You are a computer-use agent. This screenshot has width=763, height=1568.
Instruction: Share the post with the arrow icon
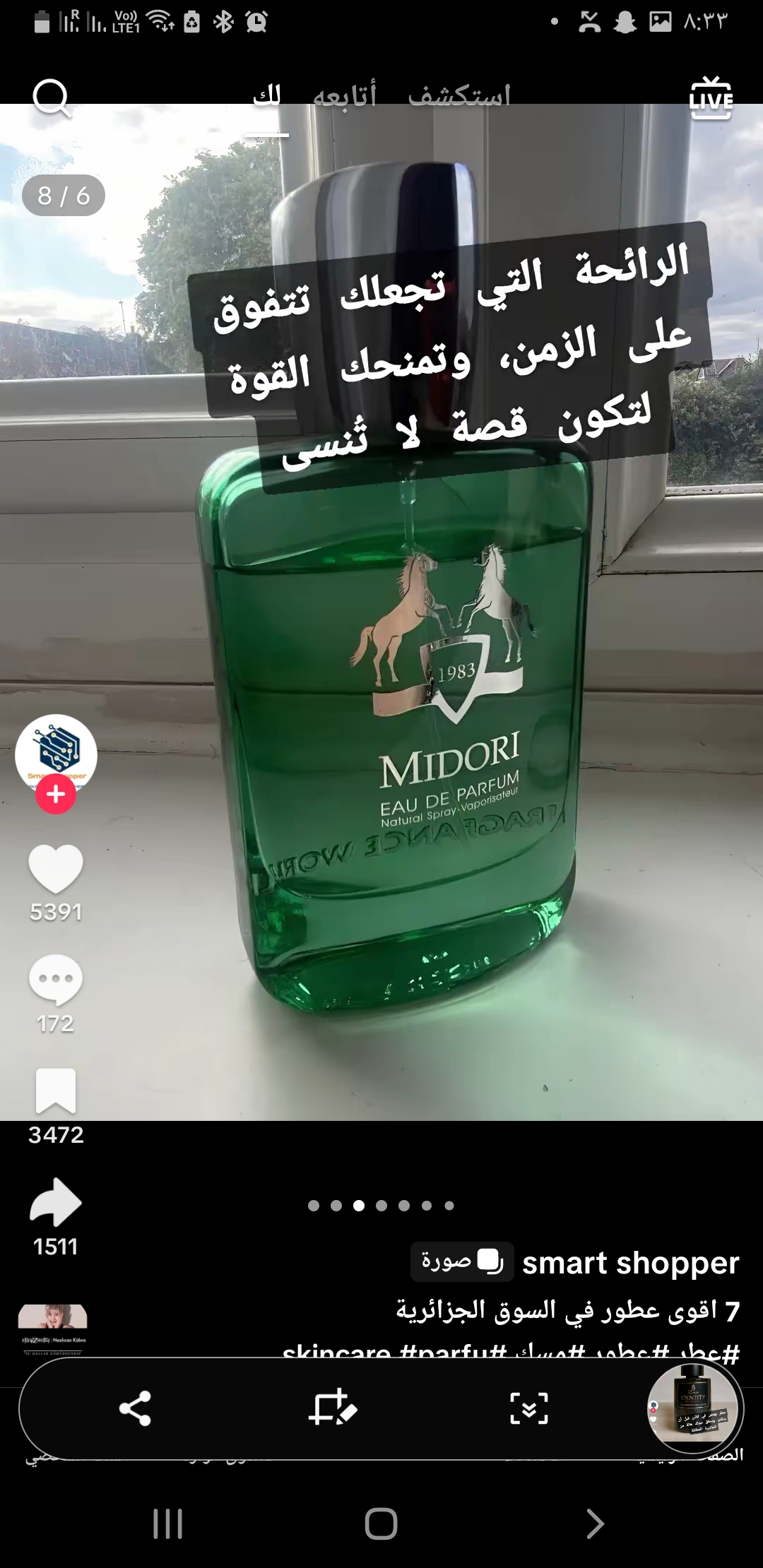[x=56, y=1202]
